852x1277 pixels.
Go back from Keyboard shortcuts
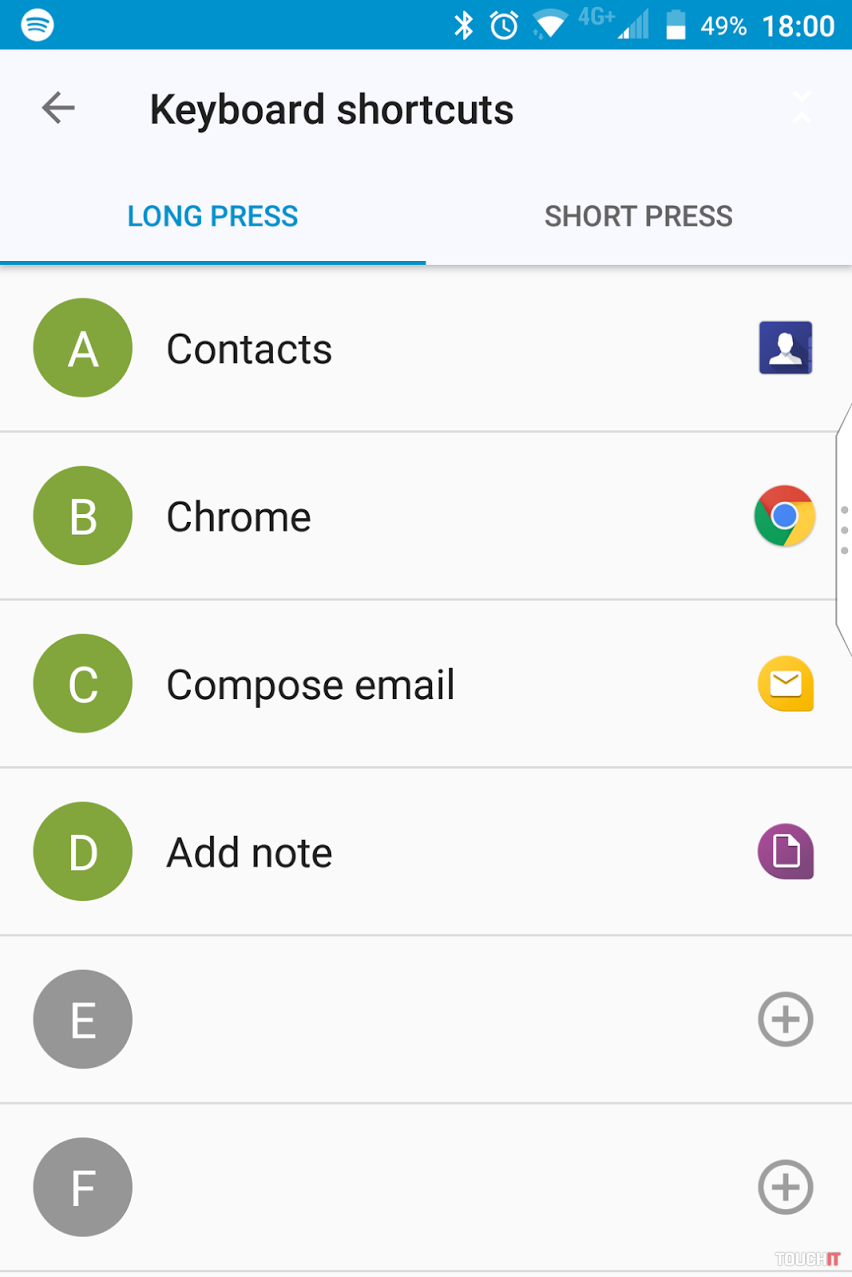coord(58,108)
